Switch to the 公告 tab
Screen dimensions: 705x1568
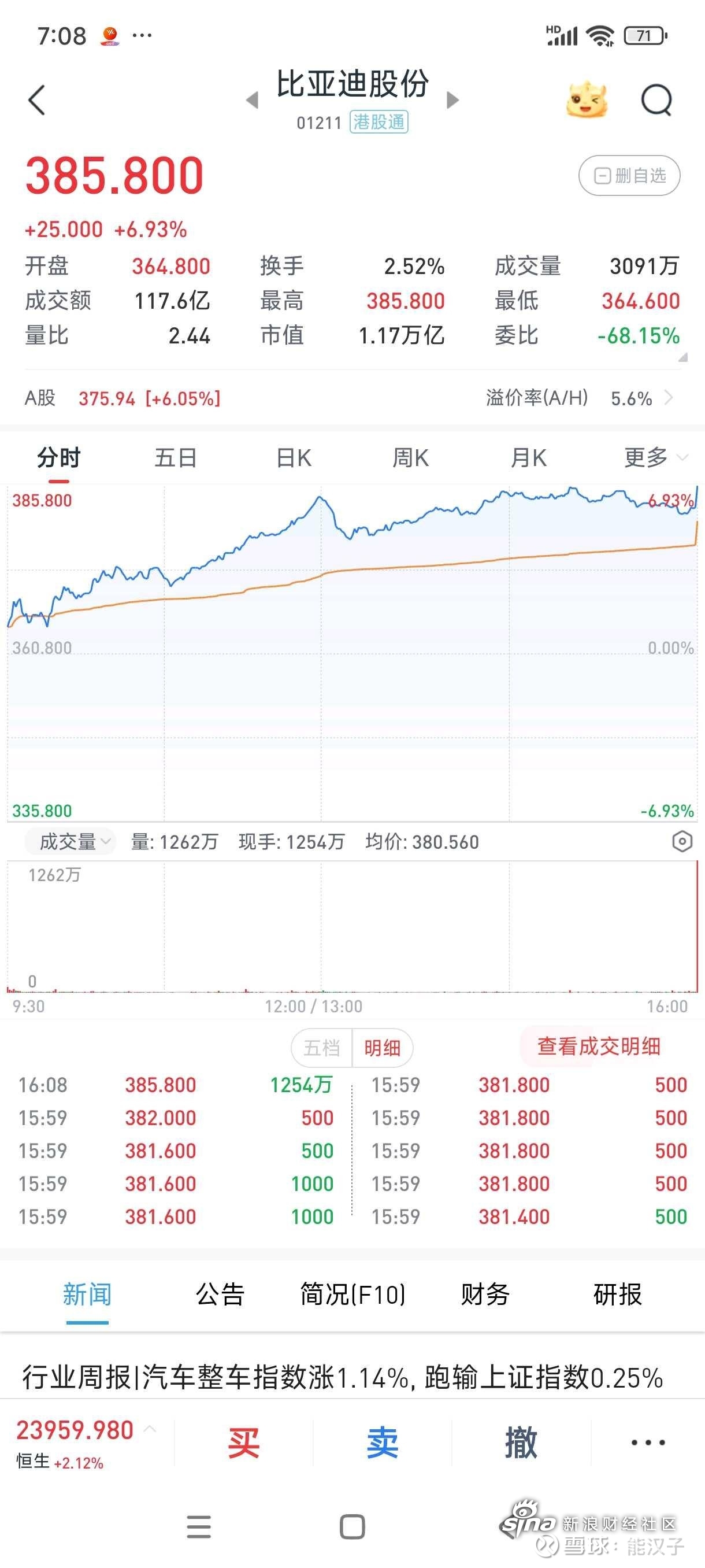tap(220, 1295)
